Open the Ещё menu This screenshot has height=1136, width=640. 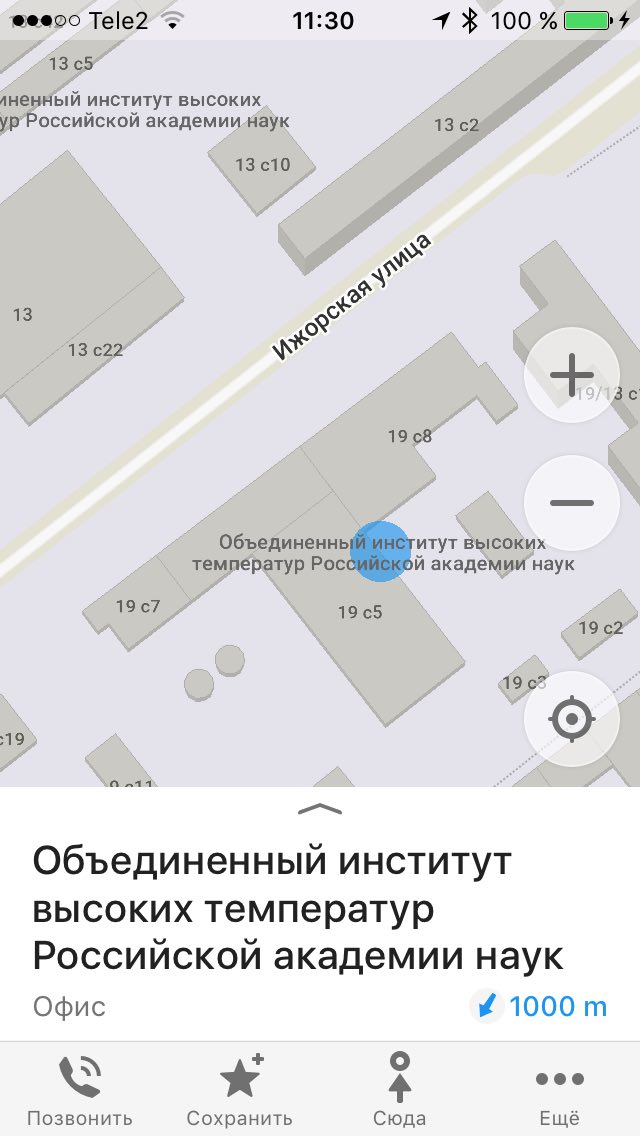click(560, 1090)
